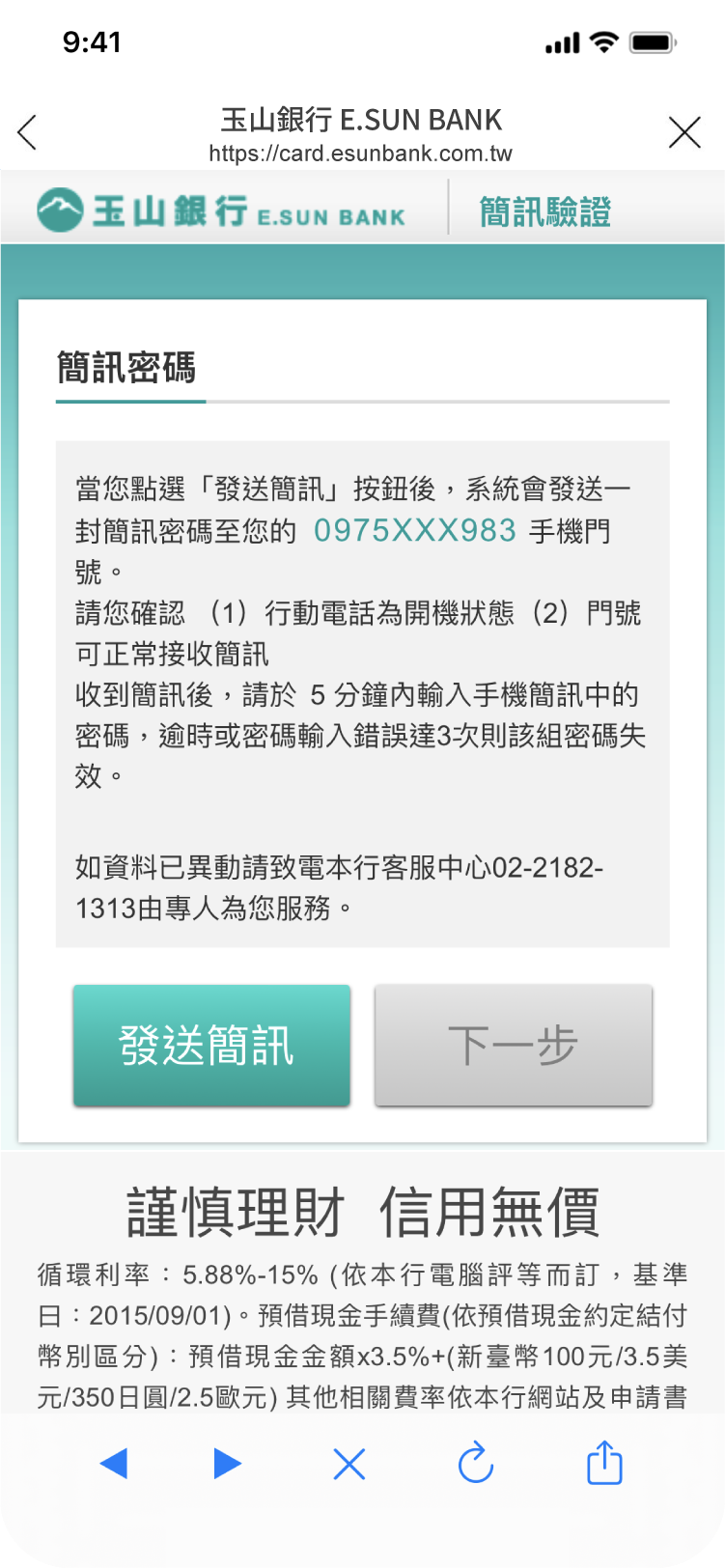725x1568 pixels.
Task: Reload the current web page
Action: click(476, 1464)
